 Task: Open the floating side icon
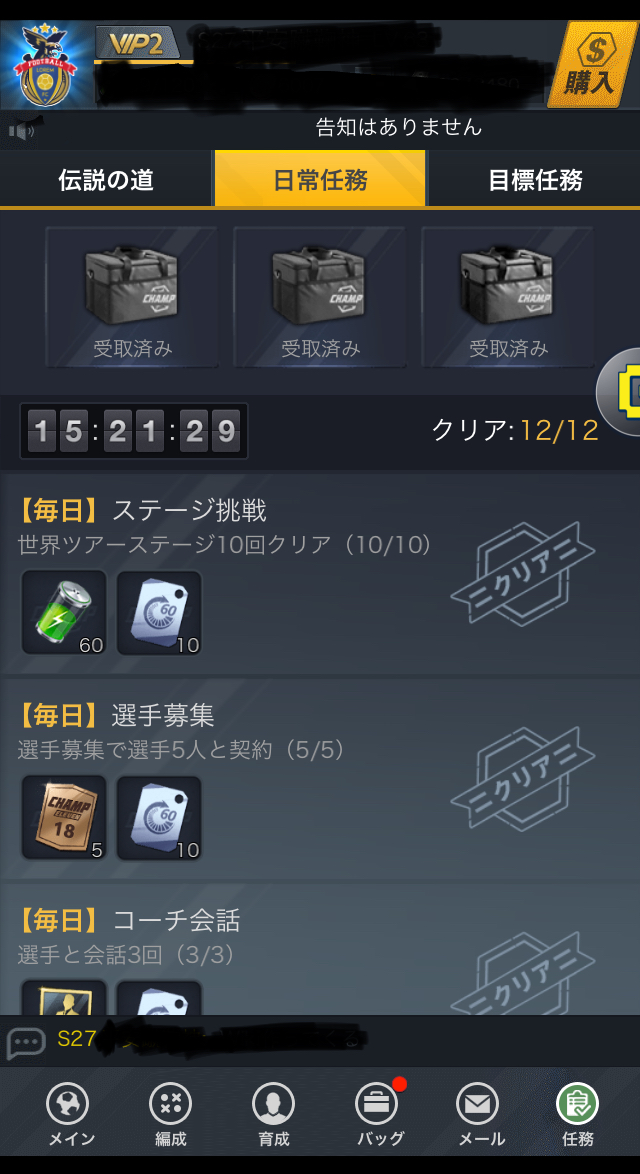click(622, 391)
